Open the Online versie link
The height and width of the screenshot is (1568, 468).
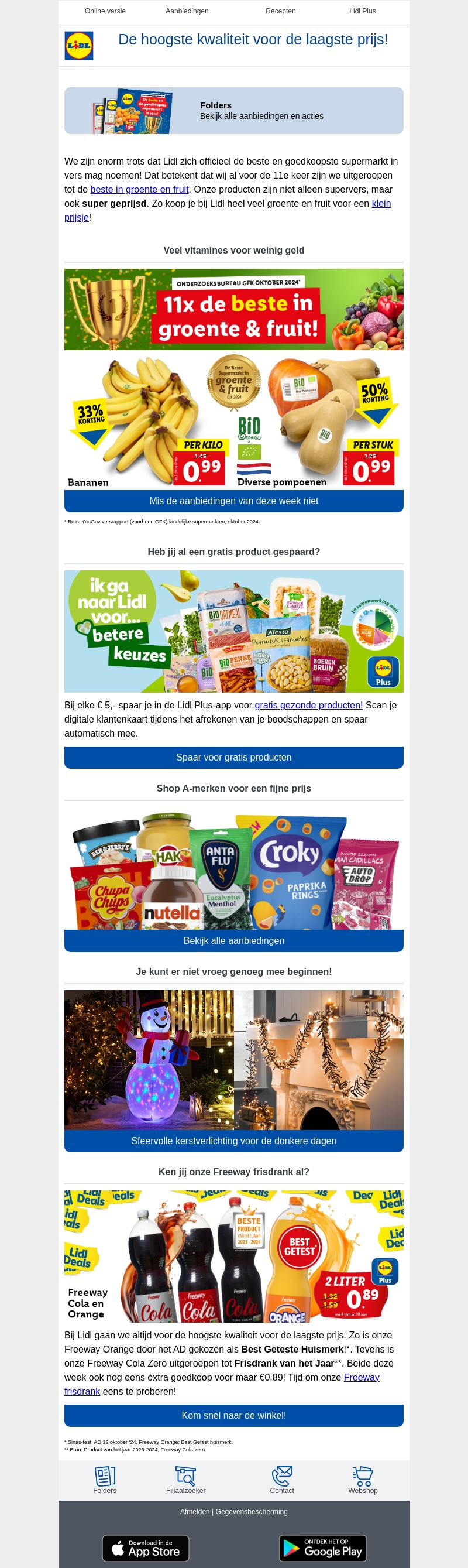click(105, 11)
